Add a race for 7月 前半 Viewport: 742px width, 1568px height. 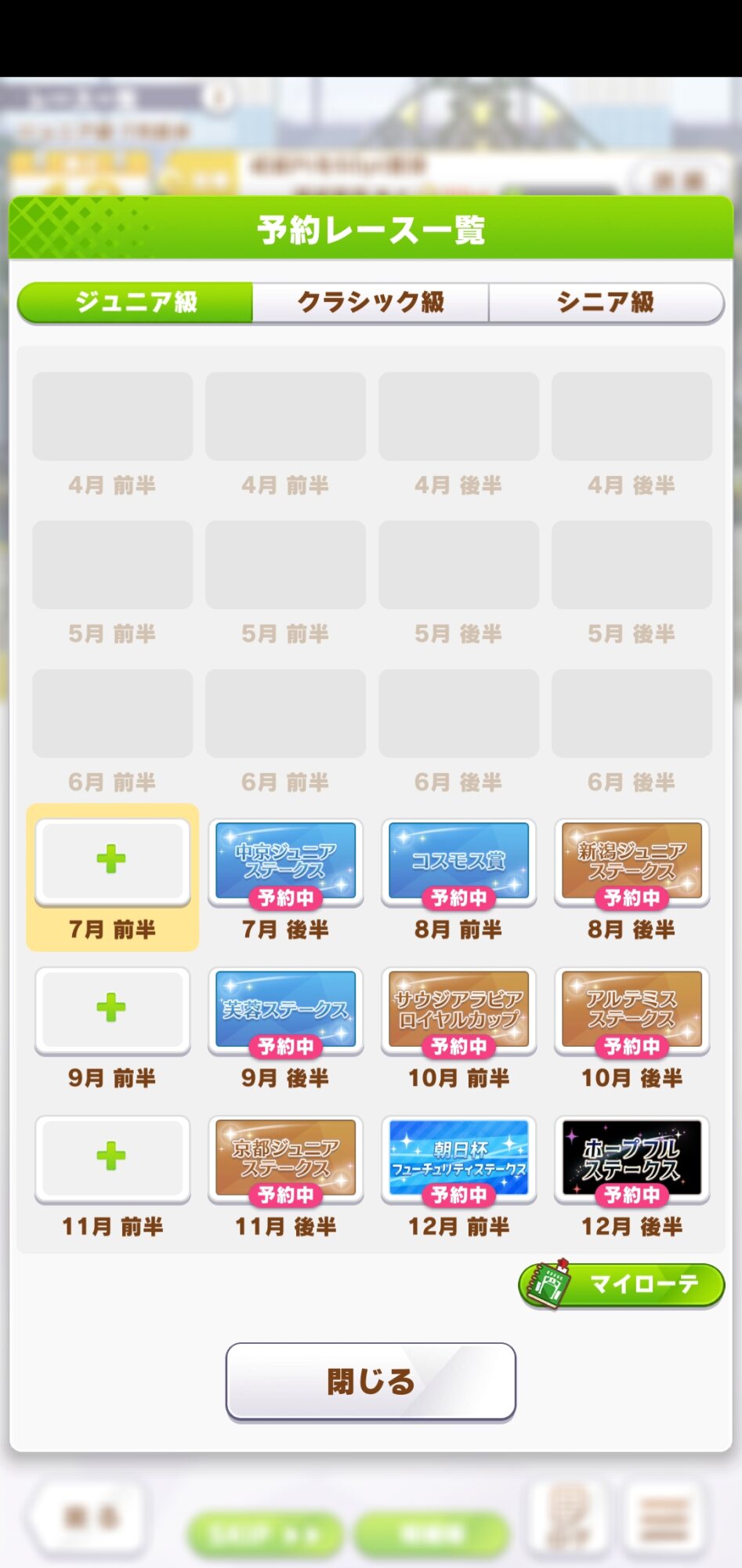coord(112,860)
